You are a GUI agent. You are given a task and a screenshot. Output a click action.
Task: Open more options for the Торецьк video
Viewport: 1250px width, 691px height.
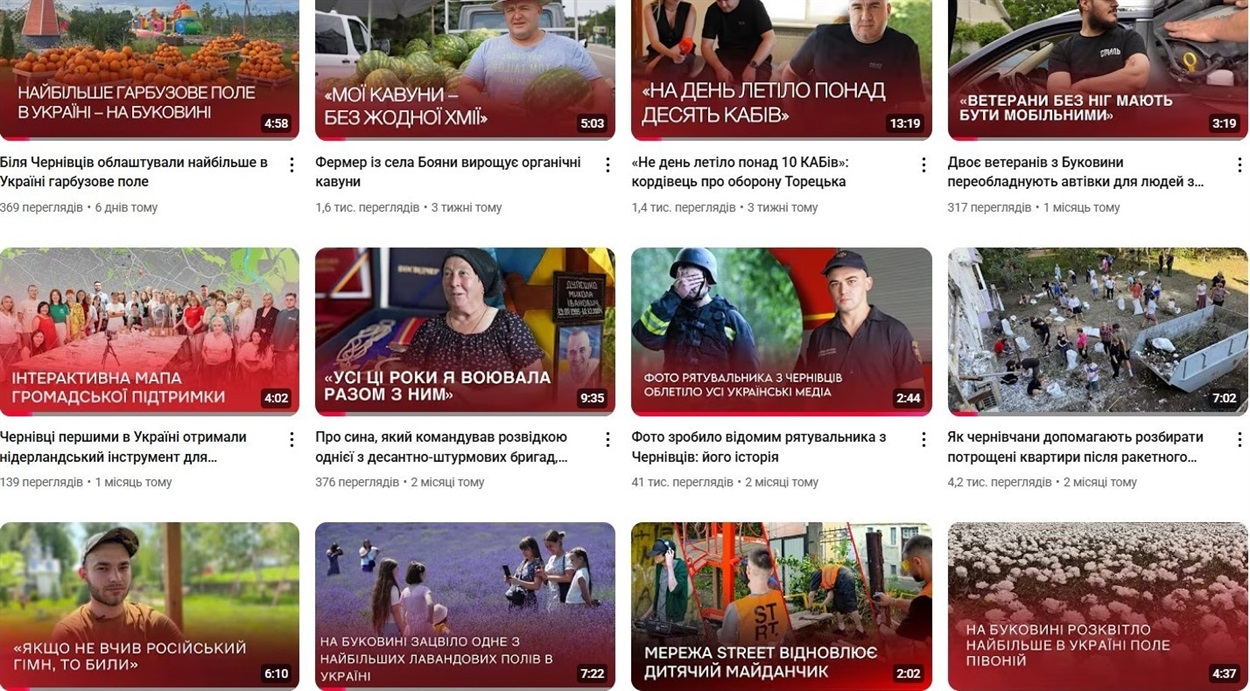click(x=924, y=165)
